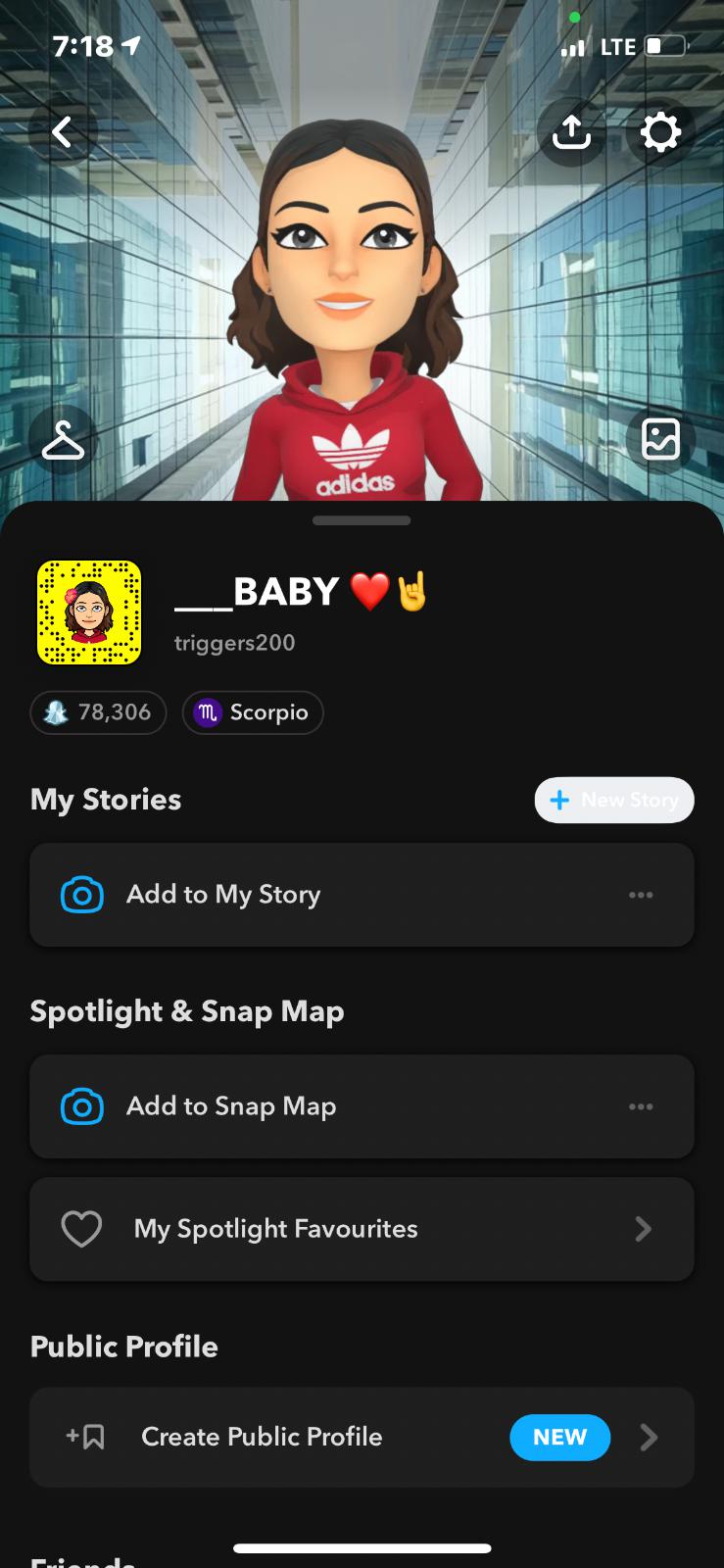The height and width of the screenshot is (1568, 724).
Task: Open more options for Add to Snap Map
Action: (x=641, y=1106)
